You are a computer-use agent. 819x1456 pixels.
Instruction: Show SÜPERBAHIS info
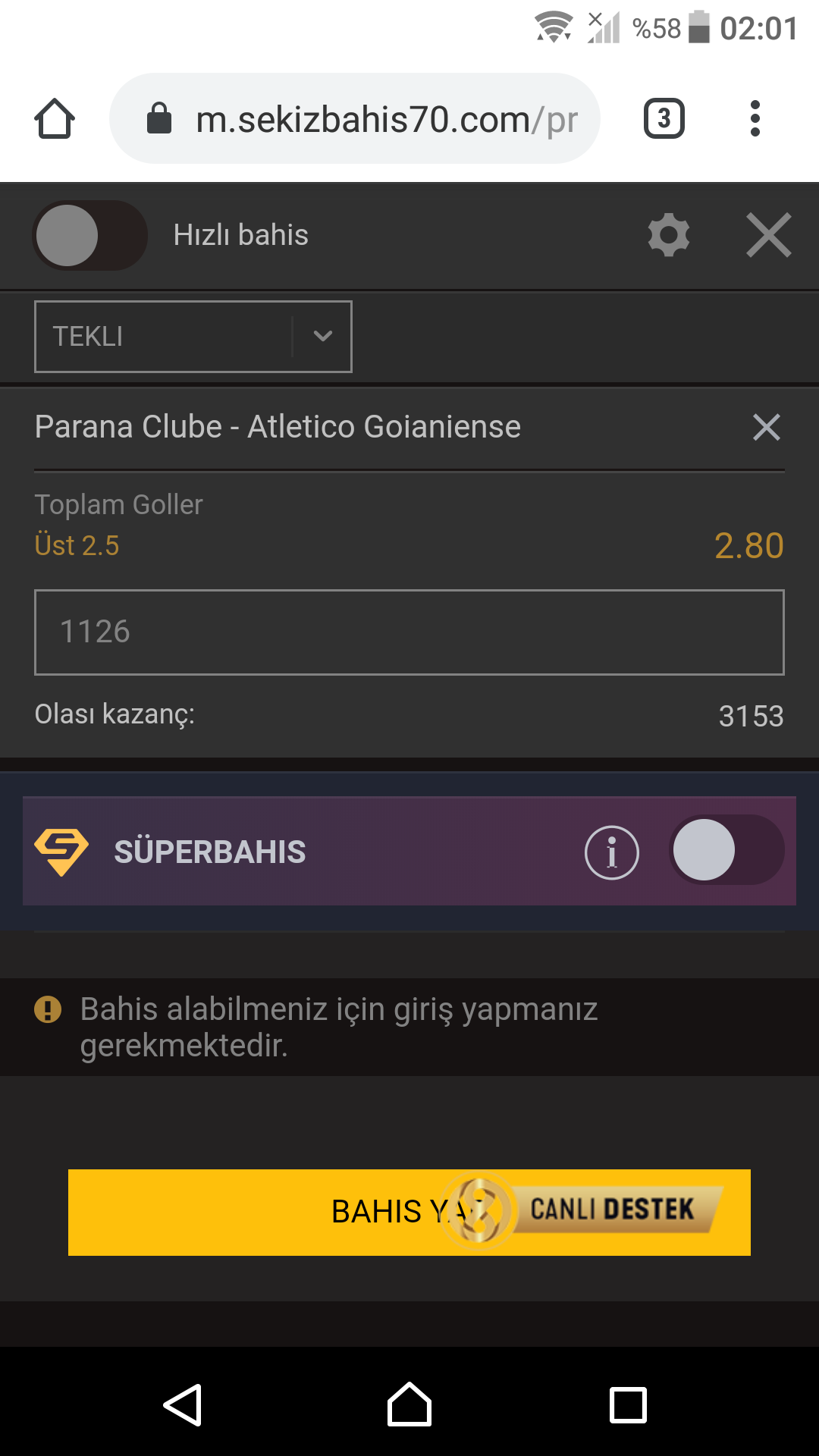pos(612,852)
